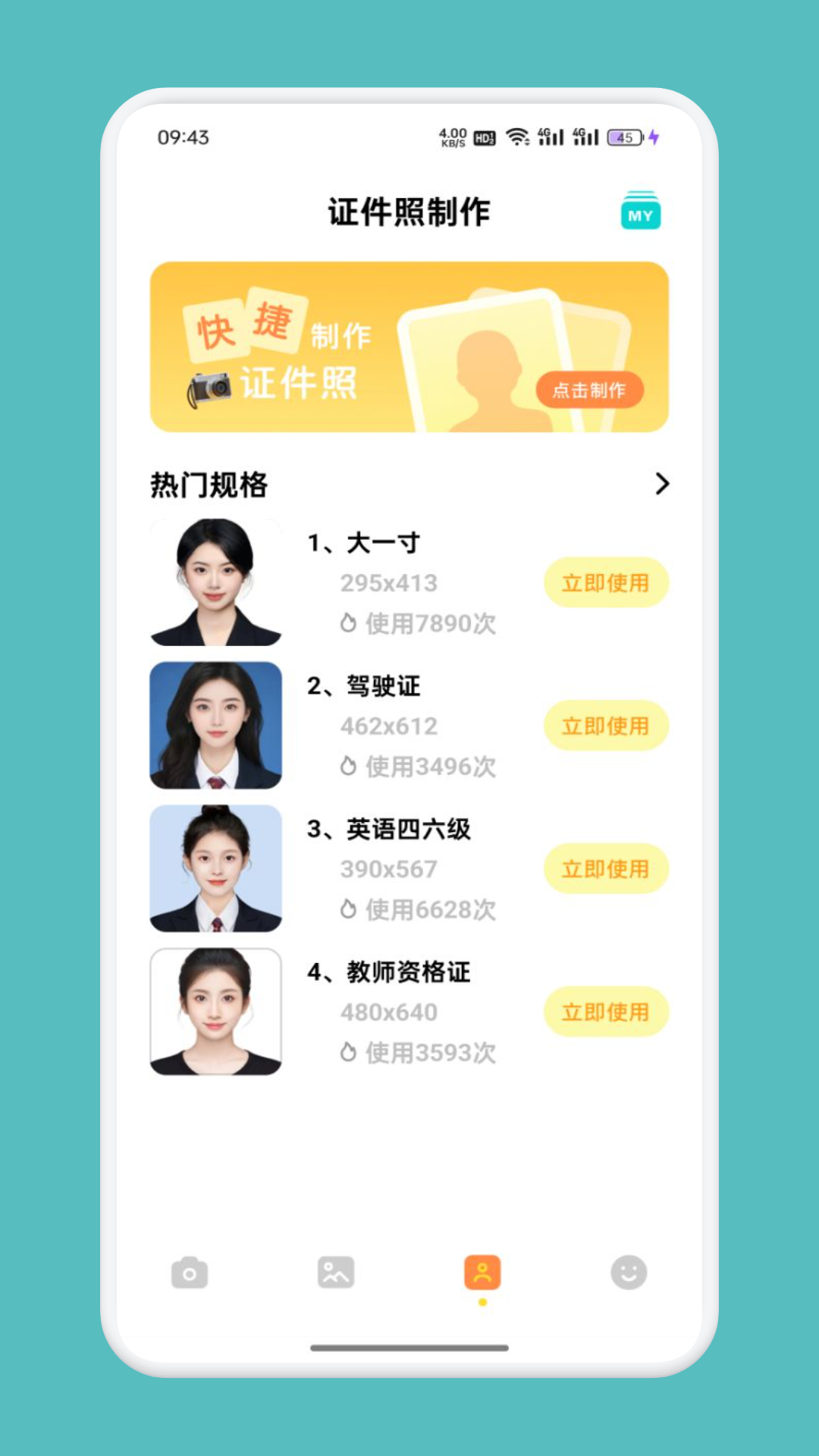Start 教师资格证 photo with 立即使用

tap(606, 1012)
